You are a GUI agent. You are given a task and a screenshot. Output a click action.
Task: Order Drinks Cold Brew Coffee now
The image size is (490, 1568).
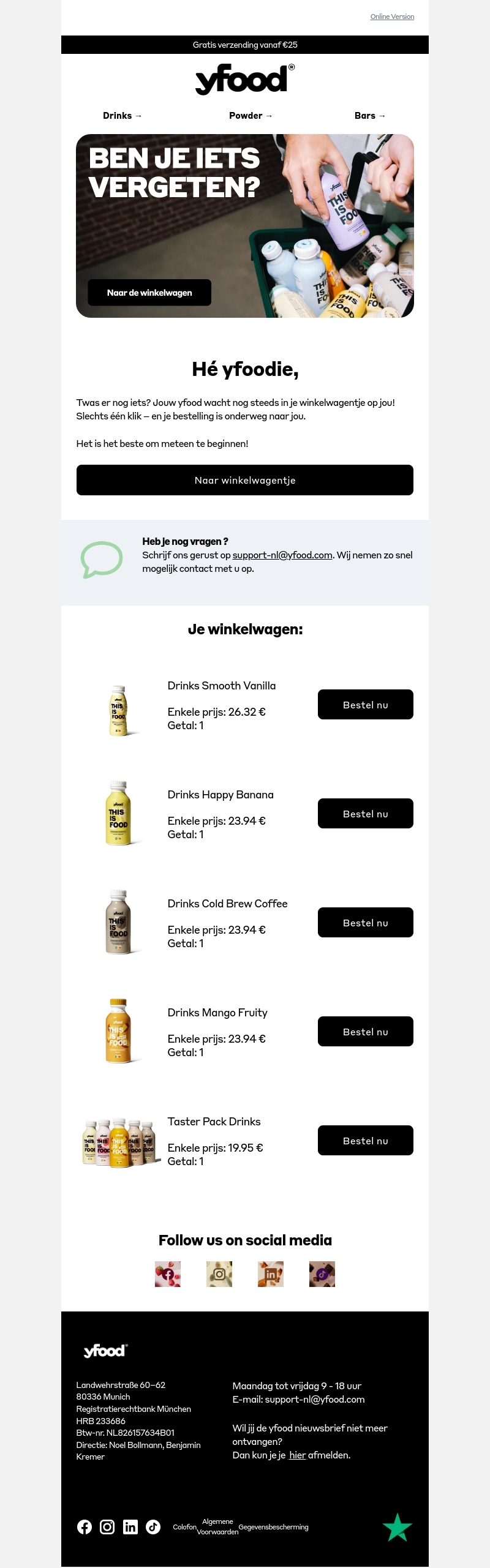[365, 923]
